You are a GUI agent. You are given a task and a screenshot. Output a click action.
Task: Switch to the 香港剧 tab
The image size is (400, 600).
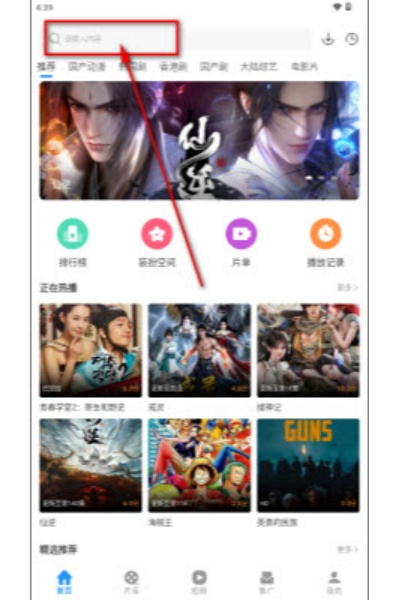173,67
